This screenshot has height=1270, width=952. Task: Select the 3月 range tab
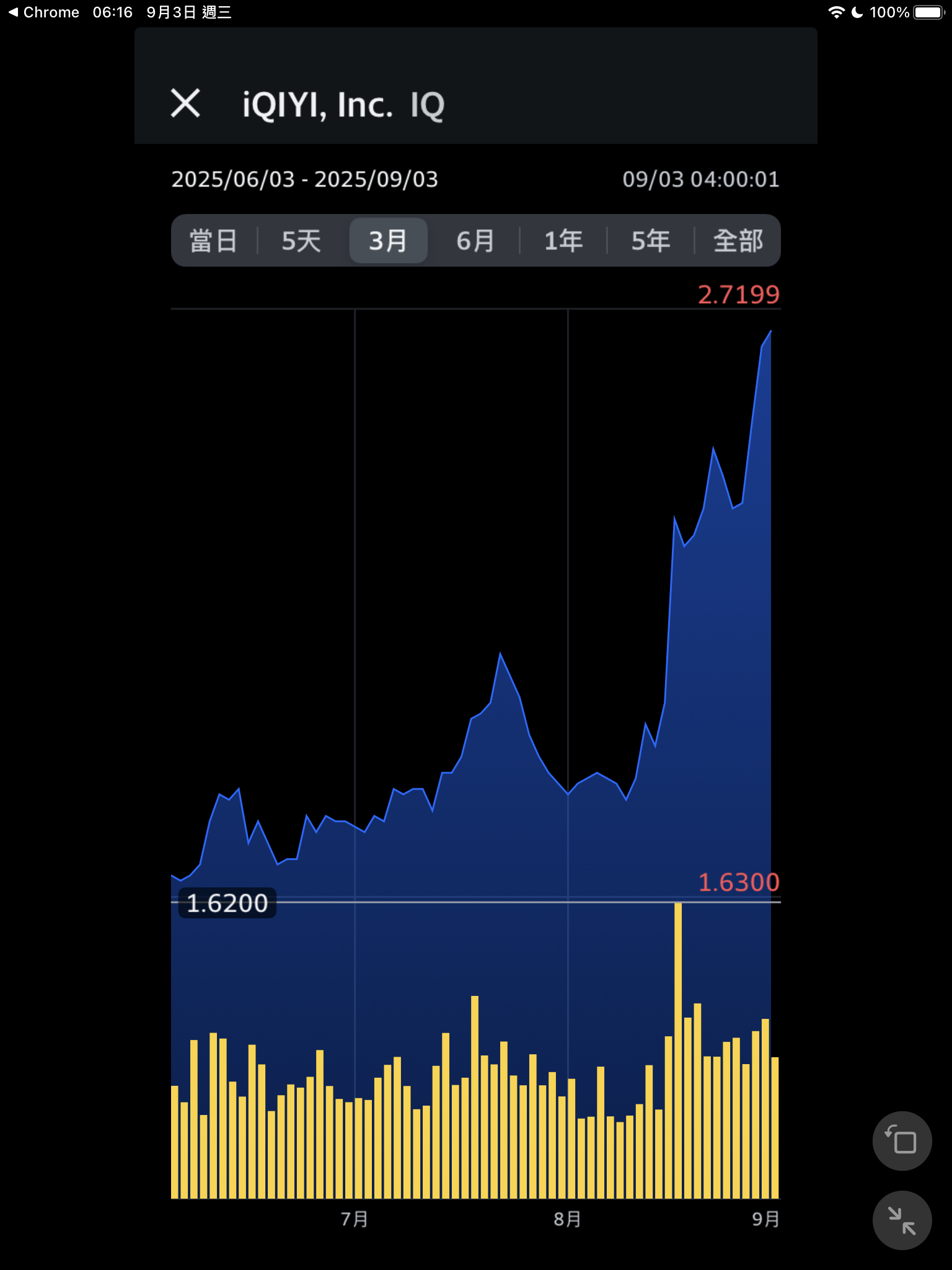pyautogui.click(x=388, y=241)
